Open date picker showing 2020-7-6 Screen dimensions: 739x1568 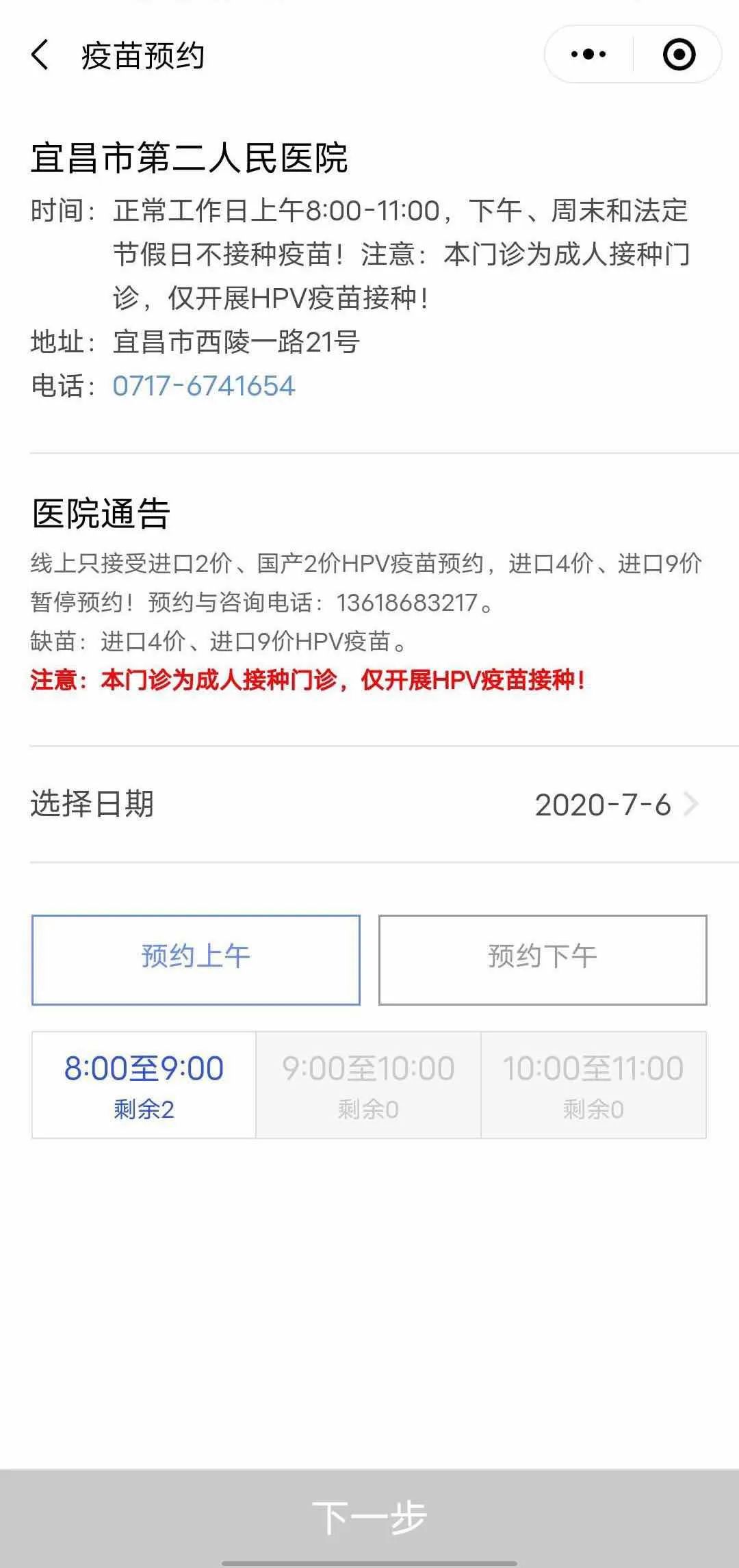coord(614,805)
